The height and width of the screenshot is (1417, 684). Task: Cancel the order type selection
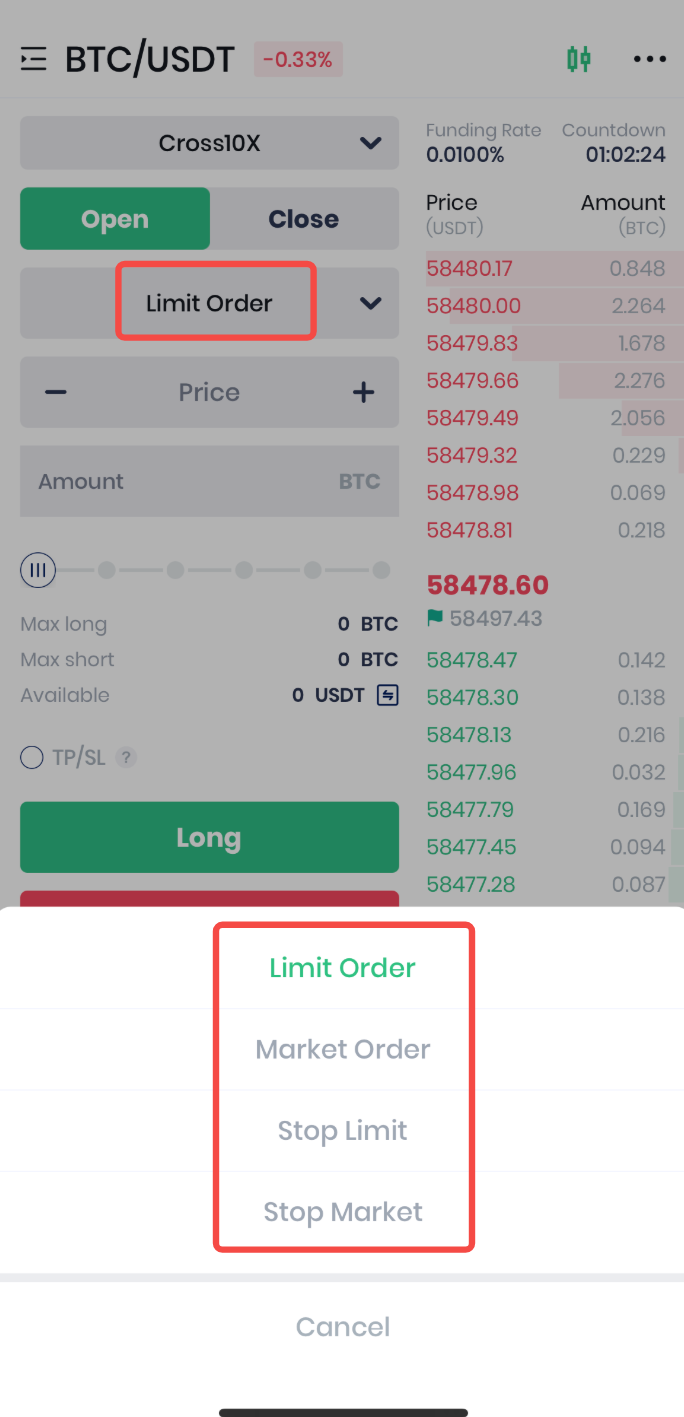coord(342,1327)
